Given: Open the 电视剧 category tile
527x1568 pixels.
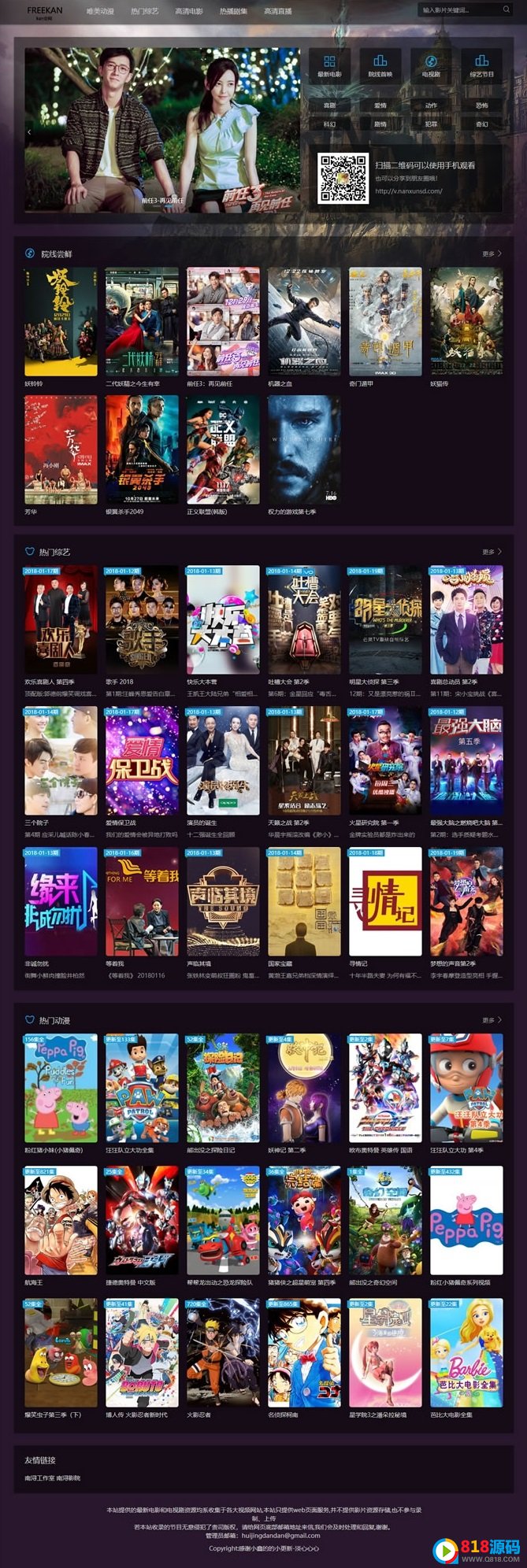Looking at the screenshot, I should click(x=431, y=66).
